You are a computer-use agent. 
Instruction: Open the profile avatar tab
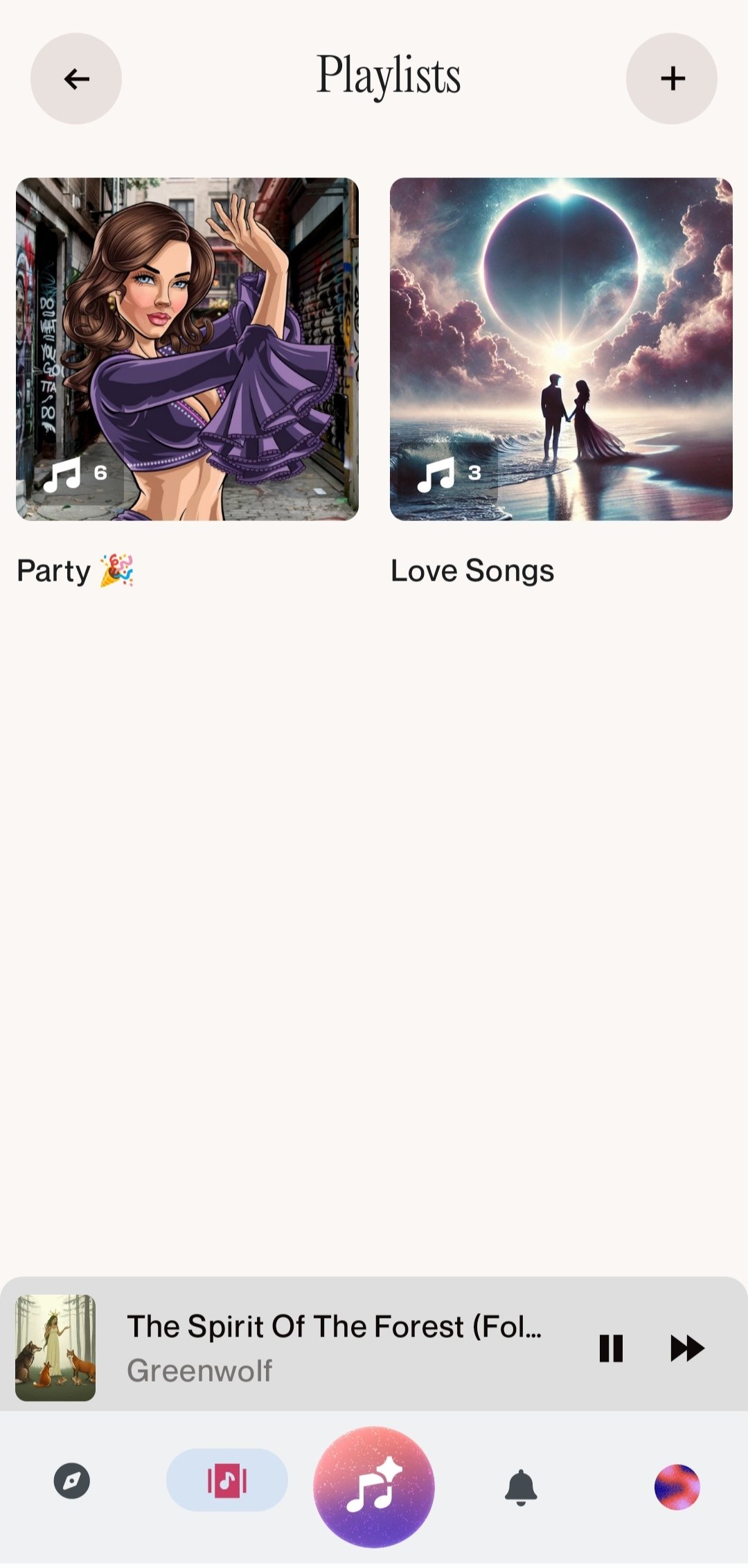coord(677,1487)
